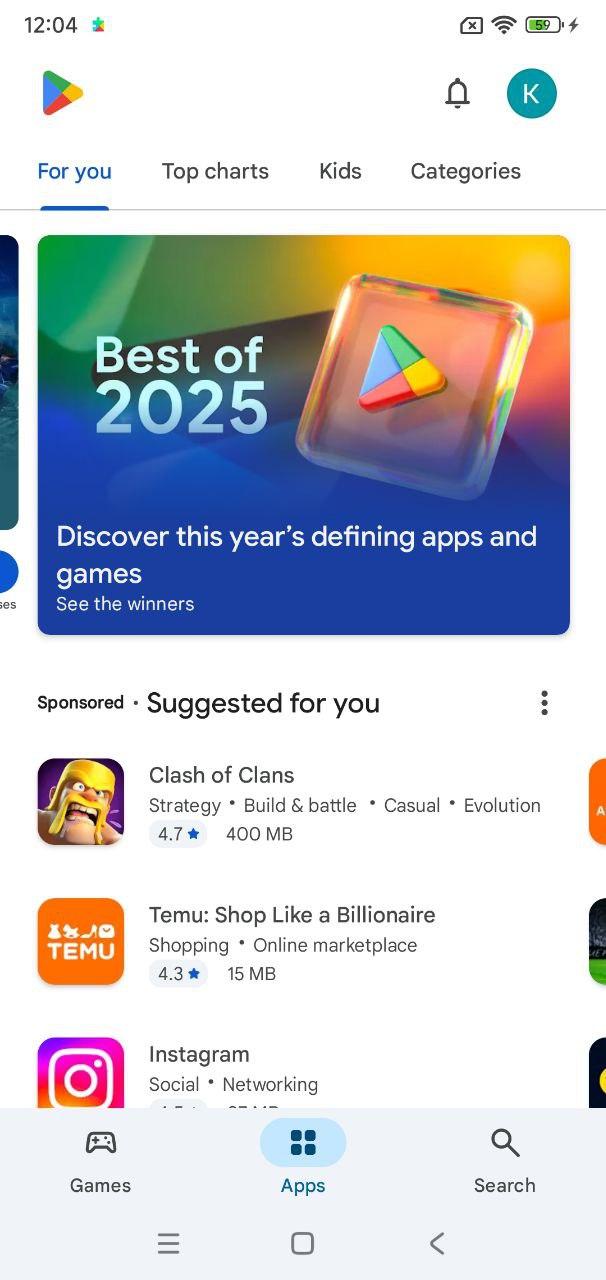
Task: View Temu: Shop Like a Billionaire
Action: click(x=292, y=915)
